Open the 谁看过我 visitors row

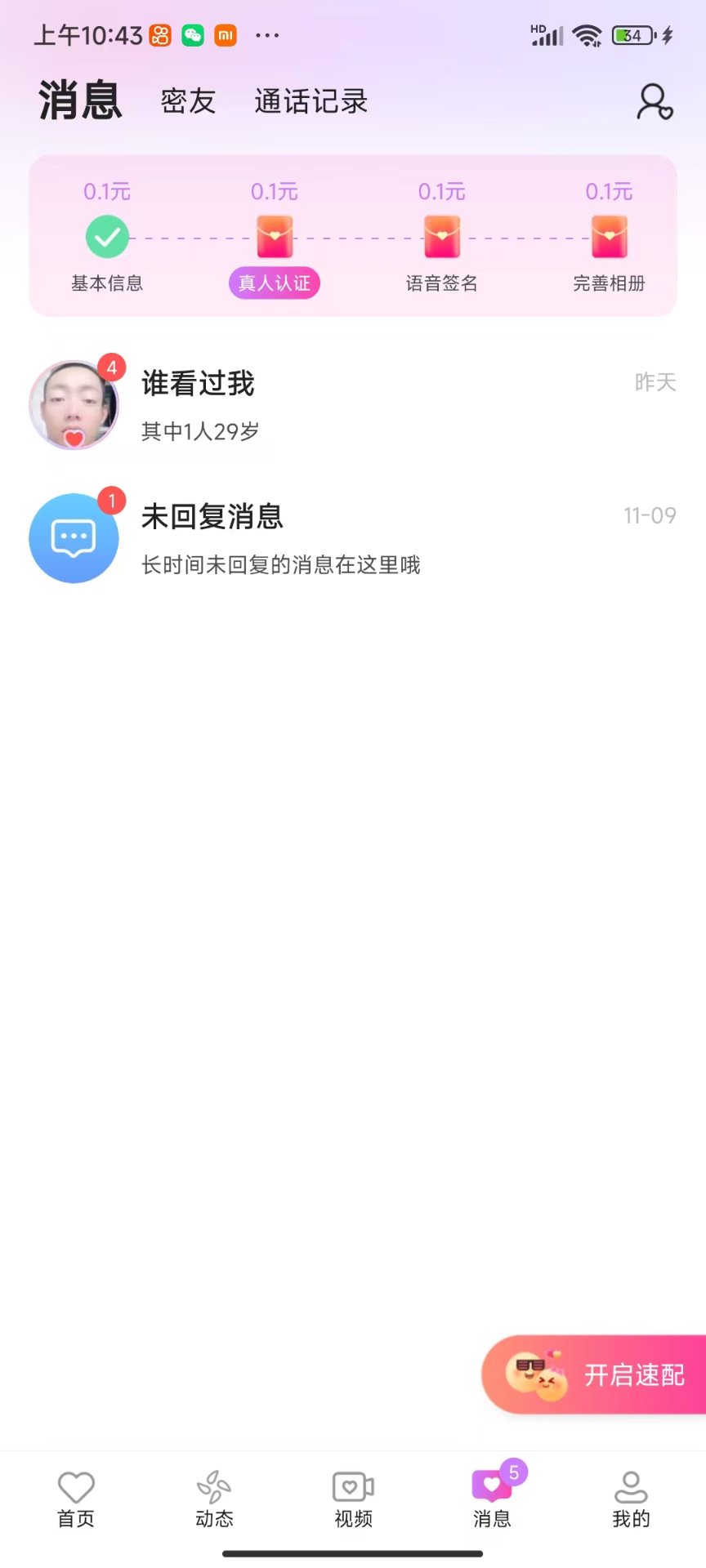point(351,405)
